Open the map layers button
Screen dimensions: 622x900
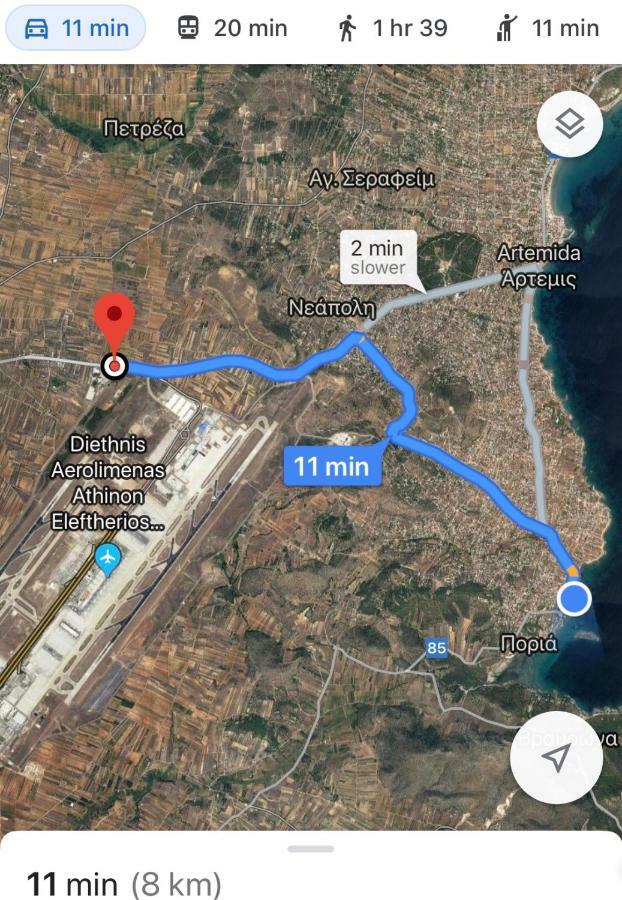pyautogui.click(x=569, y=125)
